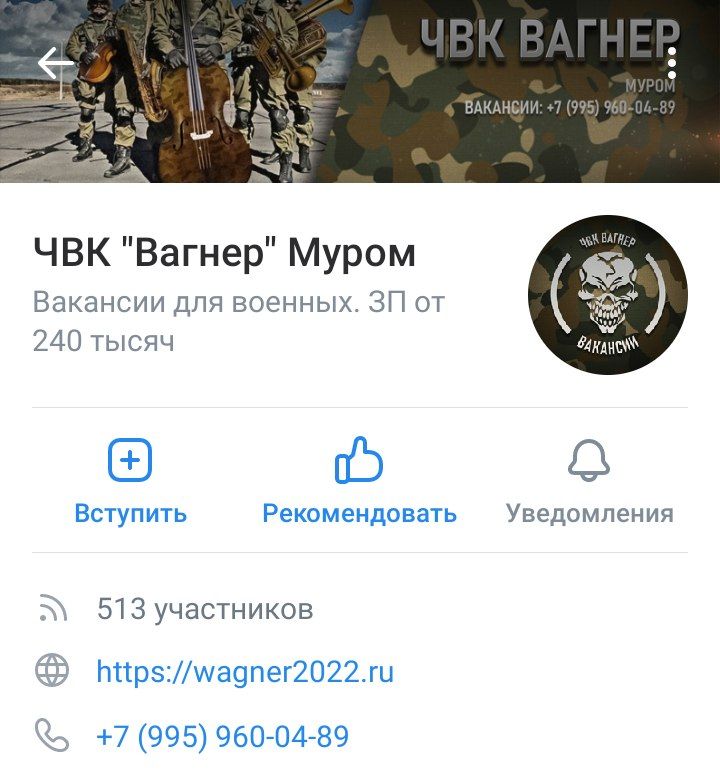
Task: Go back using the arrow icon
Action: [x=56, y=64]
